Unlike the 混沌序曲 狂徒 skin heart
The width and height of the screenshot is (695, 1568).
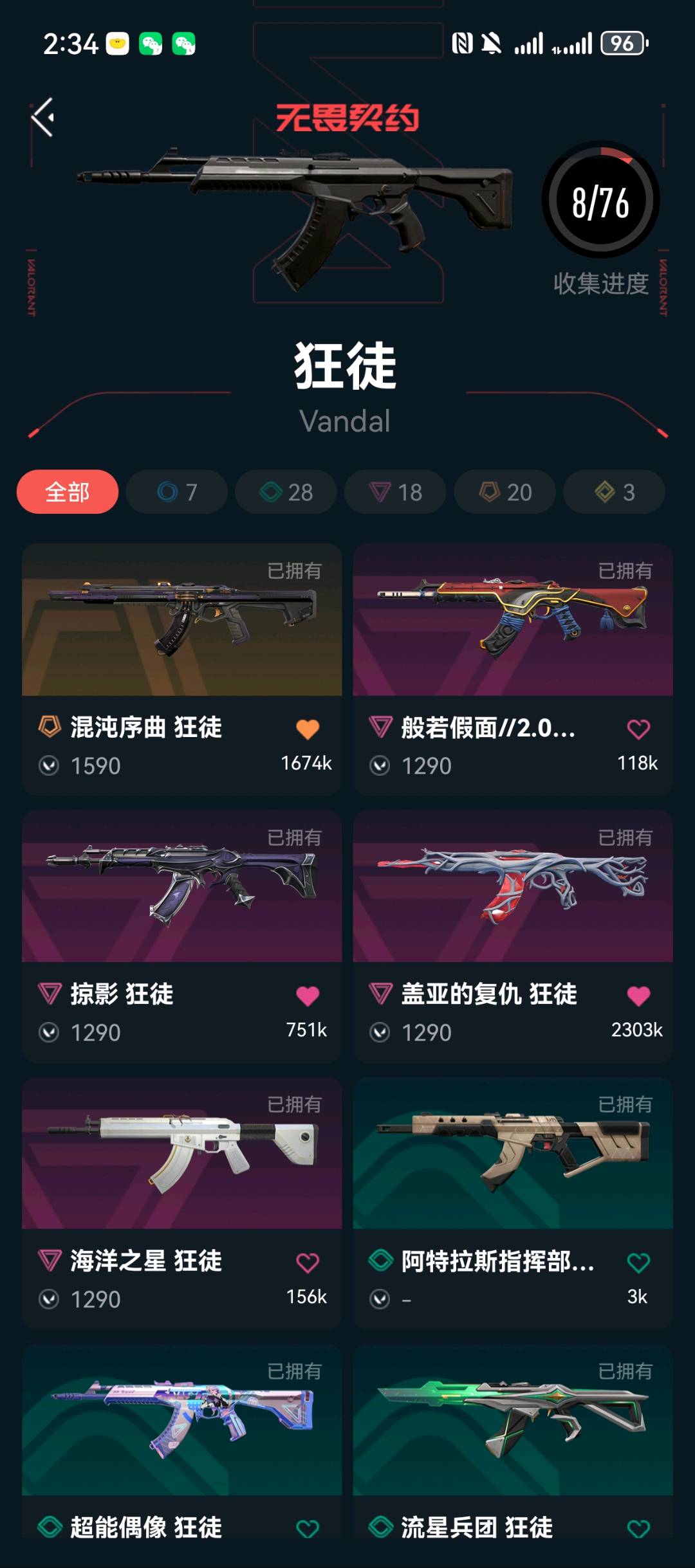308,729
